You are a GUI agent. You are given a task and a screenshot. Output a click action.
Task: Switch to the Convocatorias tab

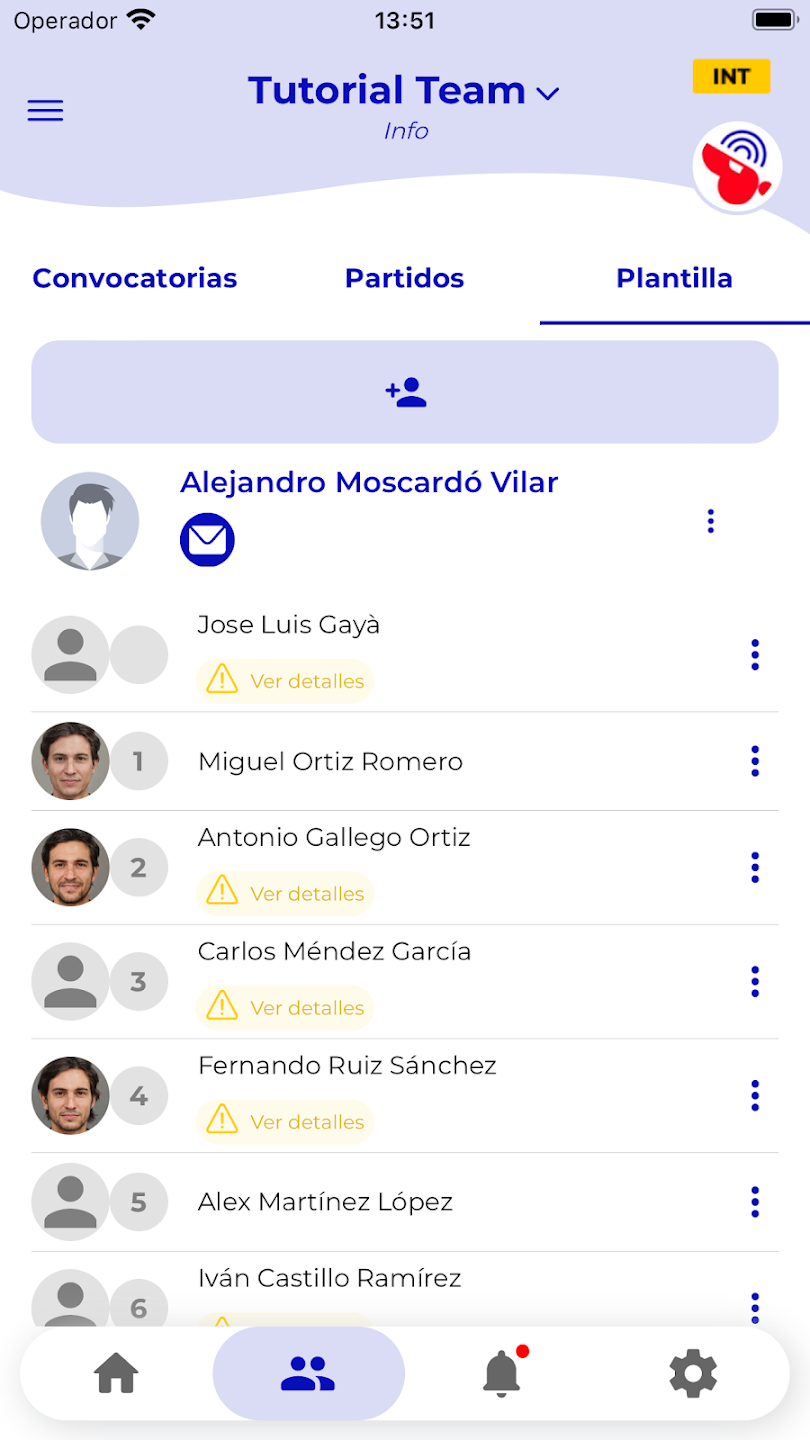pos(135,278)
